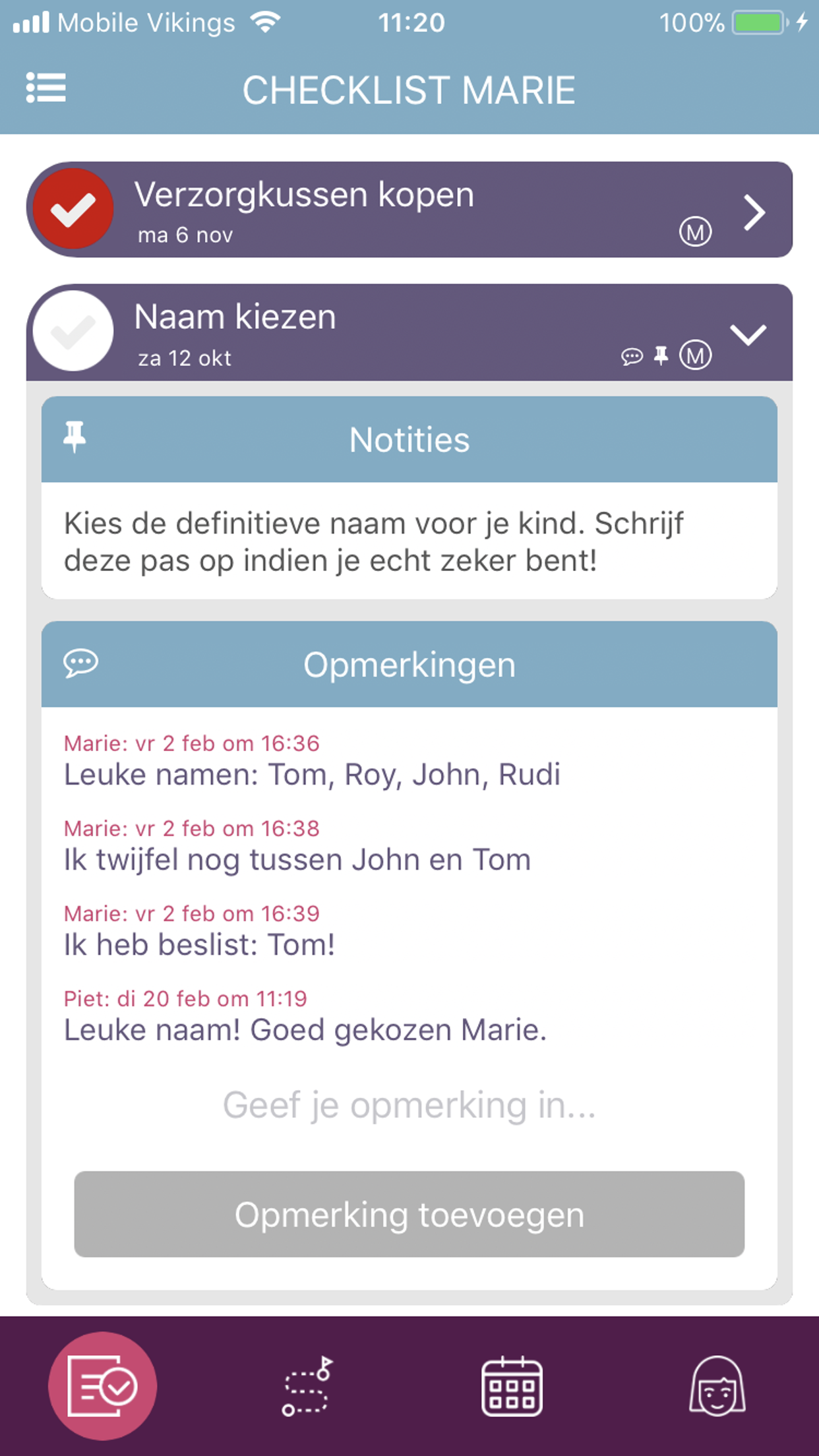Tap the 'Geef je opmerking in...' field
The height and width of the screenshot is (1456, 819).
[x=409, y=1105]
